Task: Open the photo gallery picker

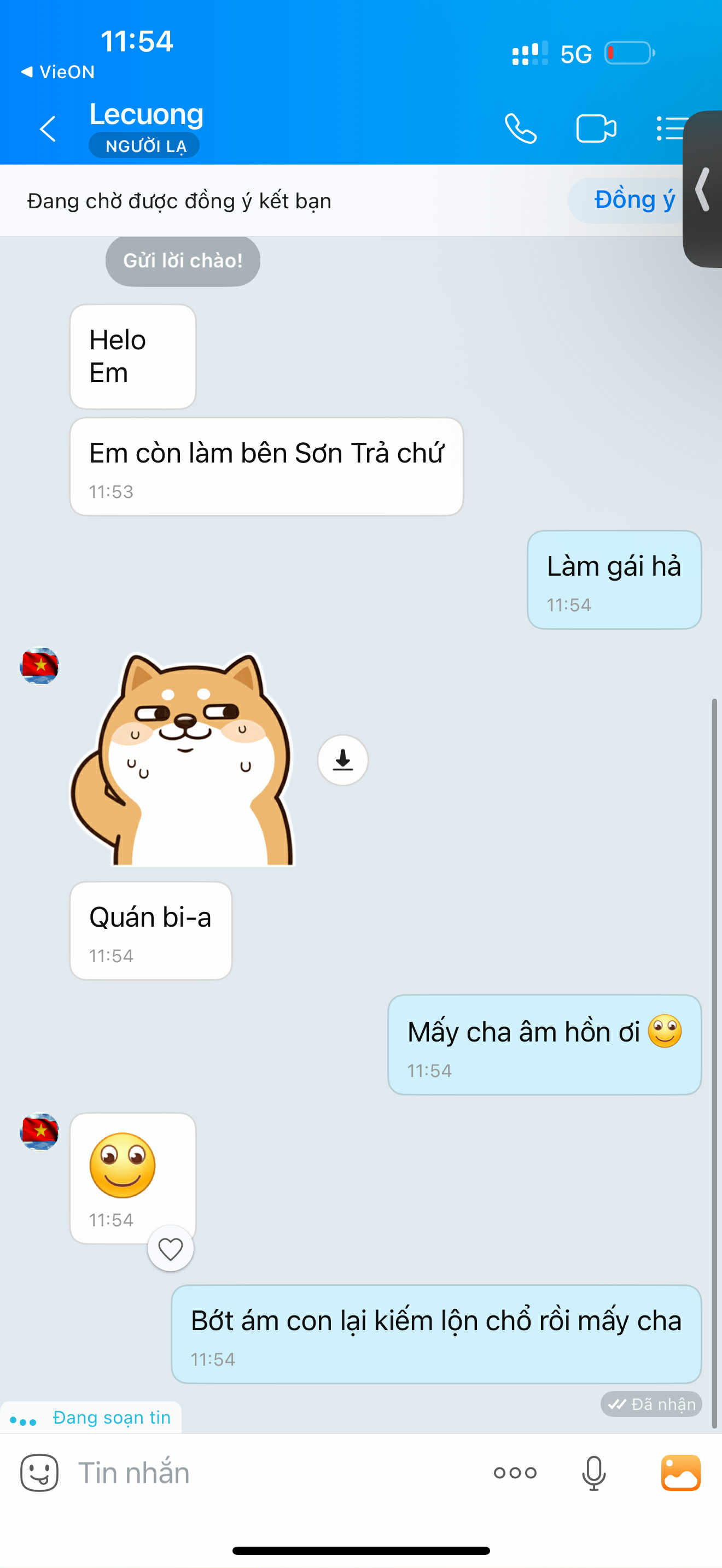Action: (x=680, y=1473)
